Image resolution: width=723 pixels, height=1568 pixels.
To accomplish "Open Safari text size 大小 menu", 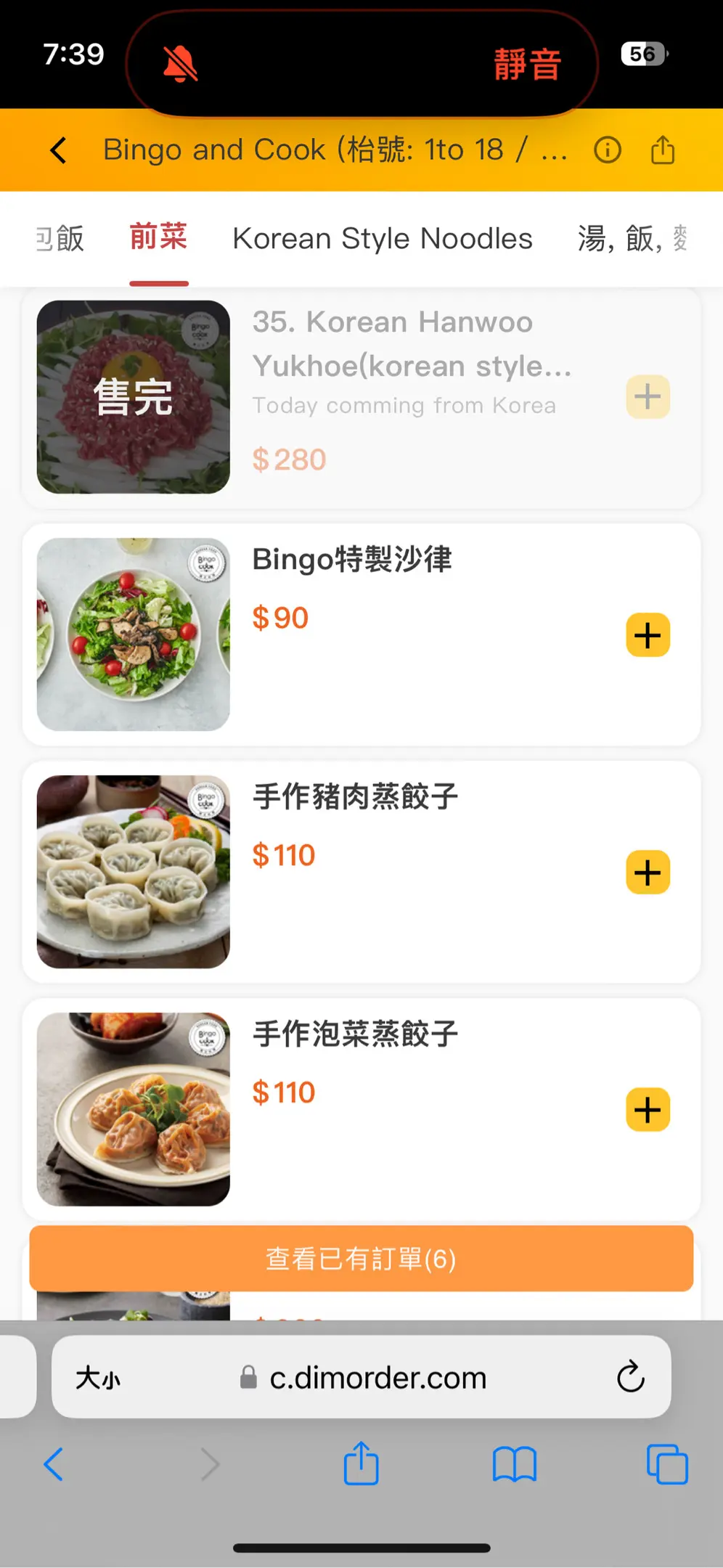I will click(98, 1377).
